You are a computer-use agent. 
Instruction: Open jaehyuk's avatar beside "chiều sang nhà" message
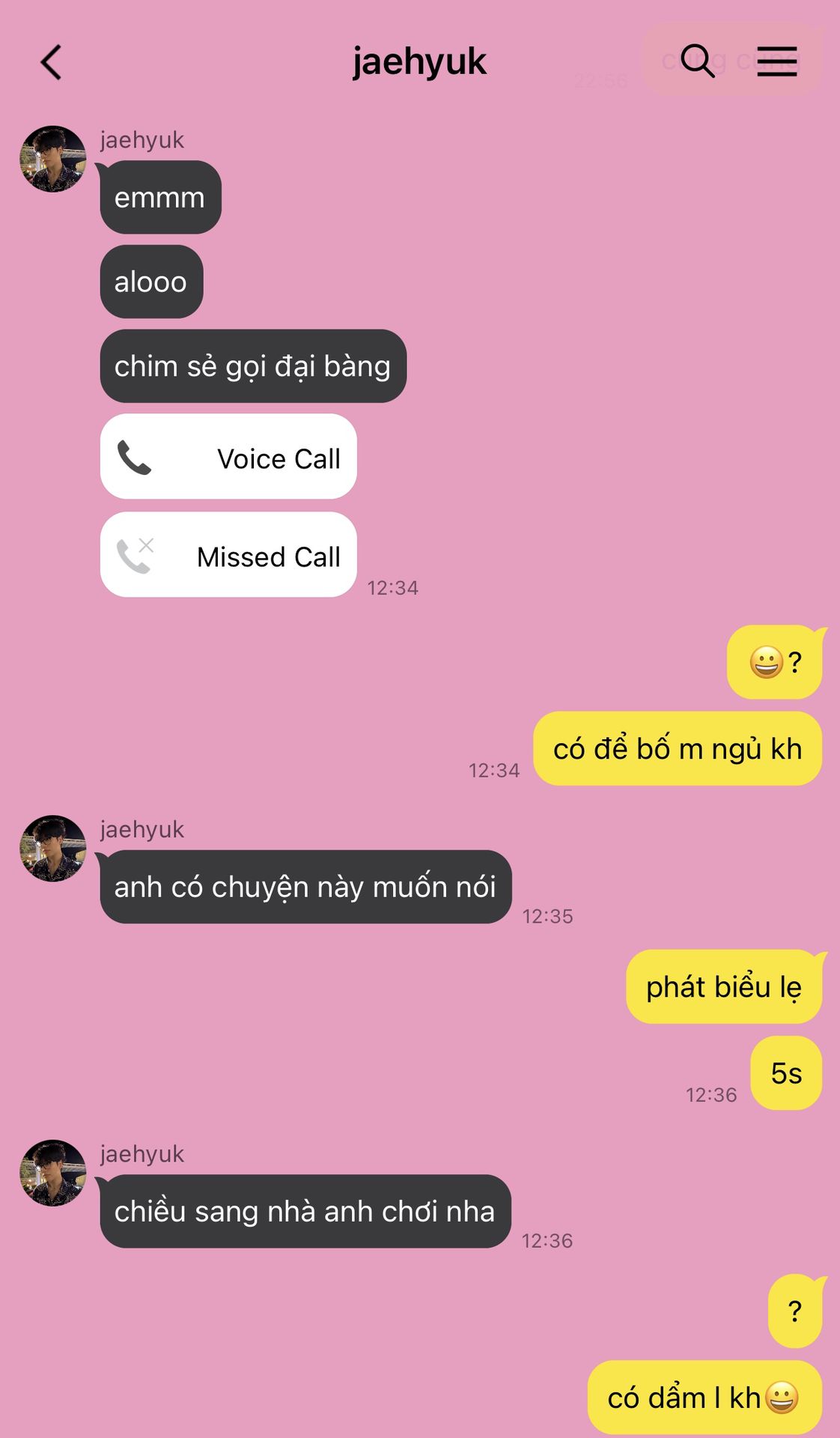[53, 1173]
